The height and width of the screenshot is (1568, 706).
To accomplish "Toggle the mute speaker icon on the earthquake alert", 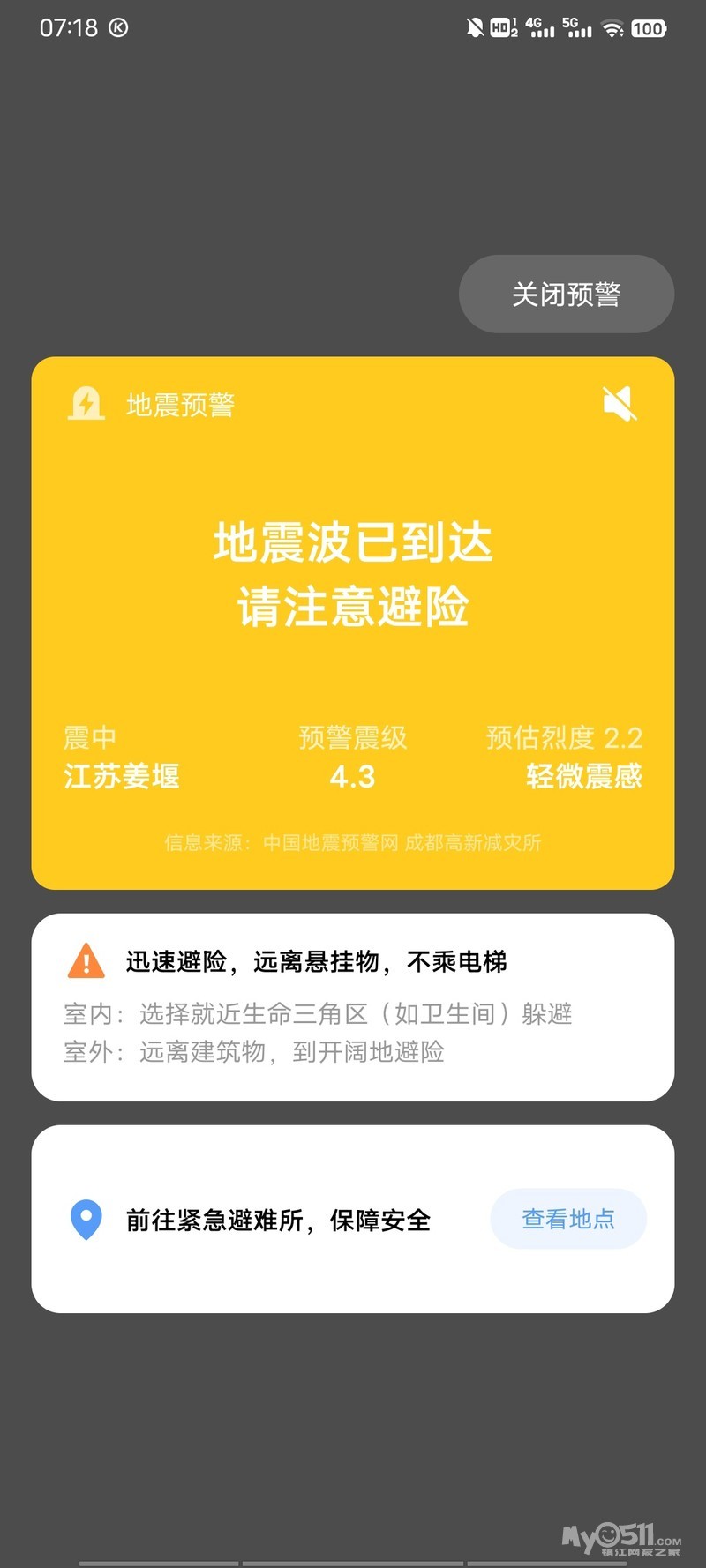I will point(620,404).
